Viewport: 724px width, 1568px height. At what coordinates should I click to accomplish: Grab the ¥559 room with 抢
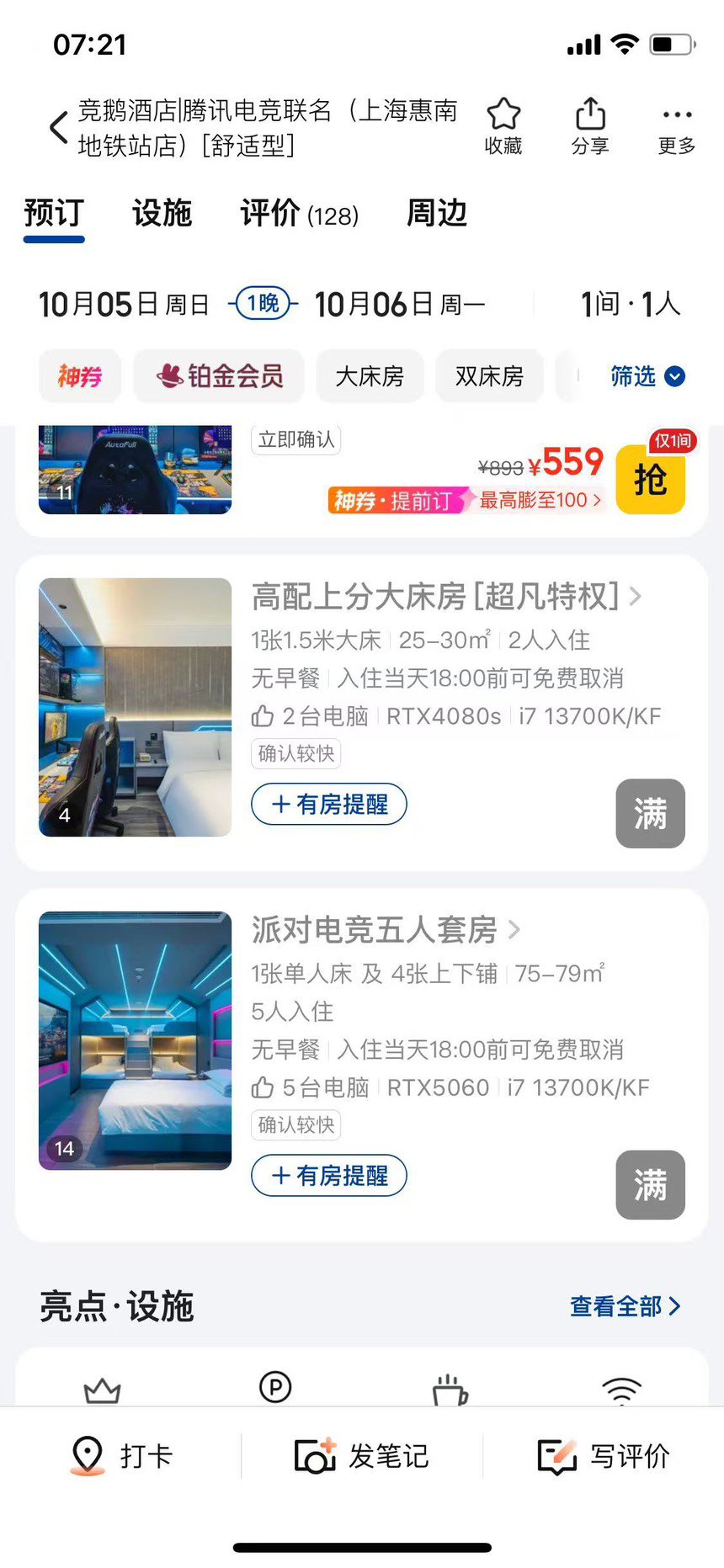pos(650,480)
